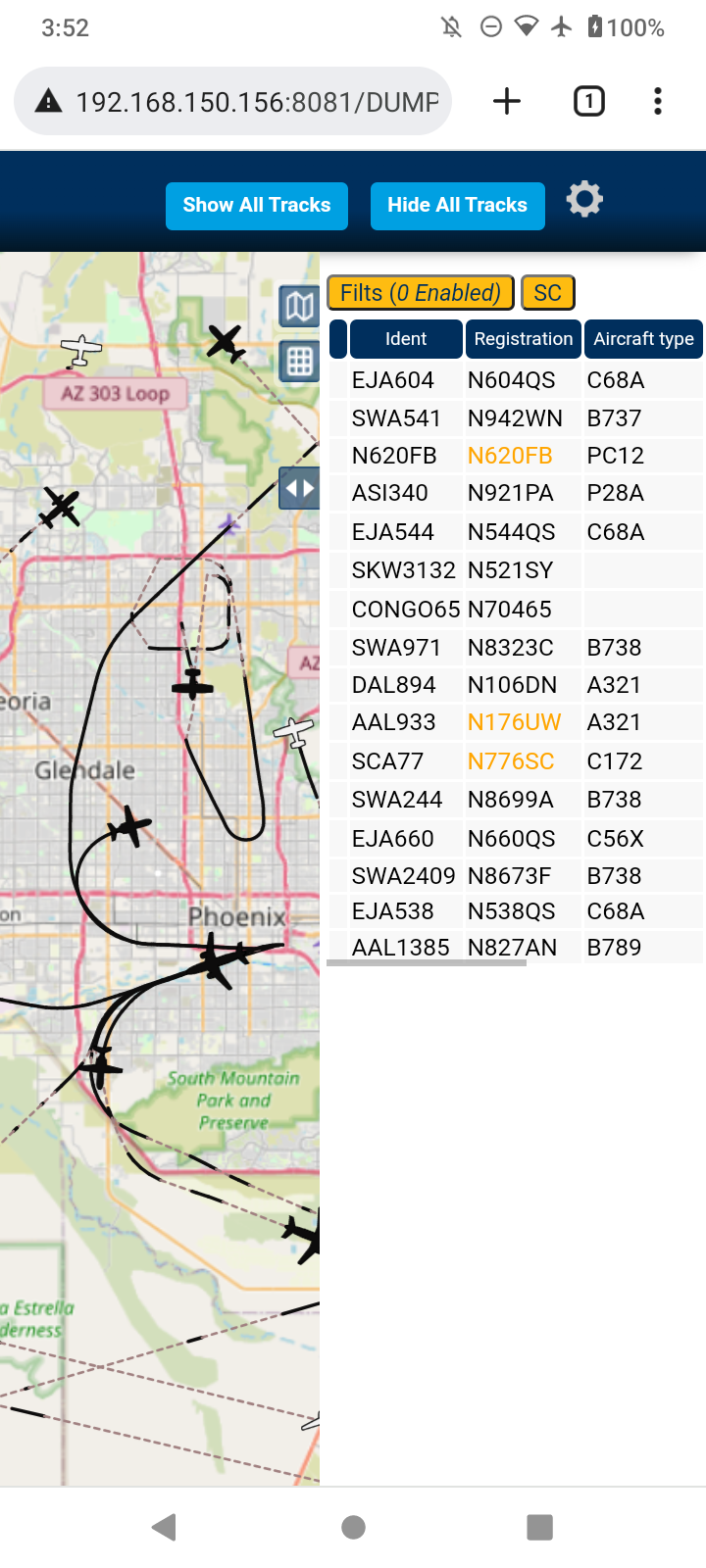
Task: Open the settings gear
Action: point(584,200)
